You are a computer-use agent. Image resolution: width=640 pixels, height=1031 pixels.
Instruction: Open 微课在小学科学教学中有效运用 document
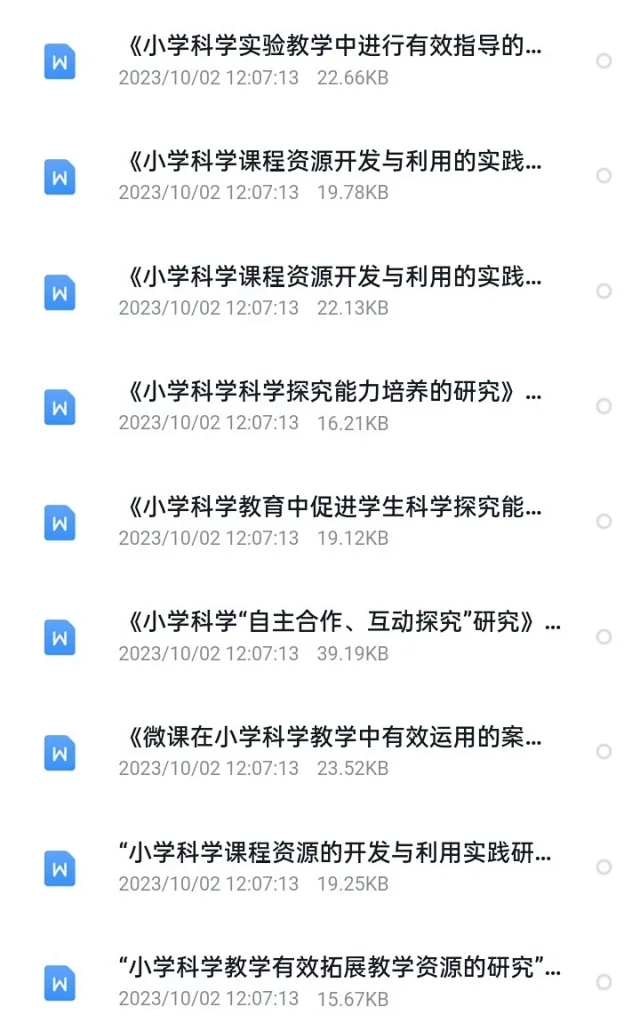(x=330, y=739)
